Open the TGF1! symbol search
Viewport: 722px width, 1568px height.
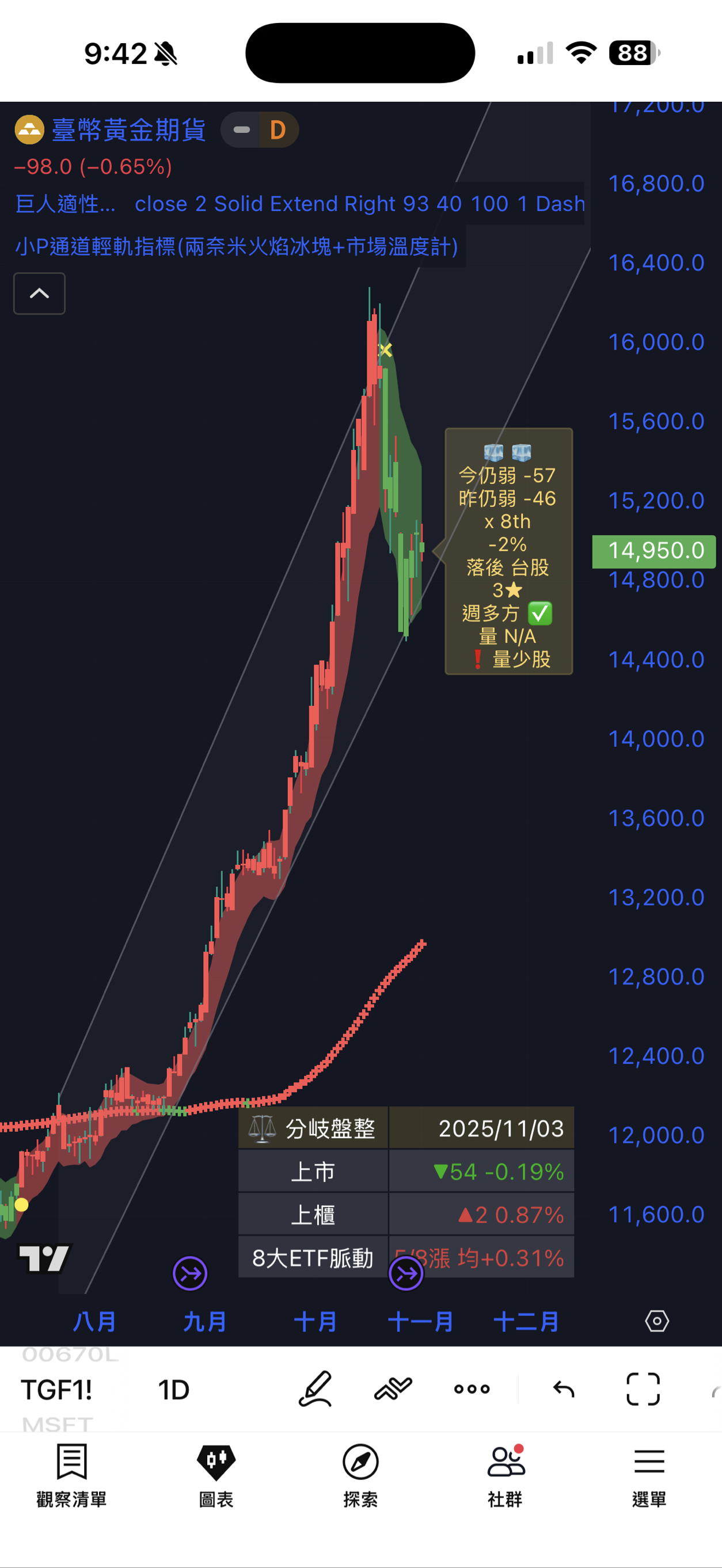tap(56, 1390)
